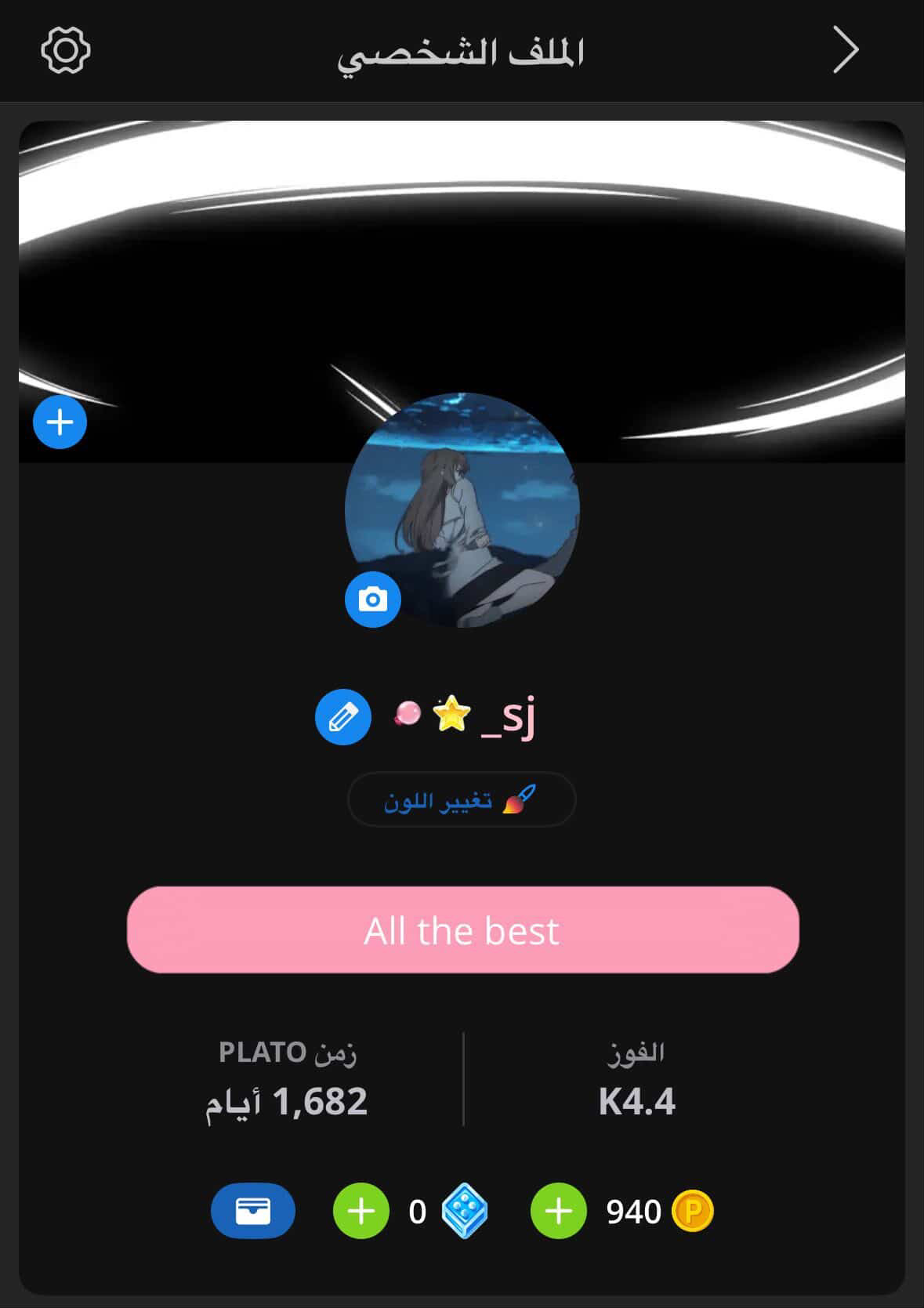Add a banner image with the plus button

[x=60, y=422]
